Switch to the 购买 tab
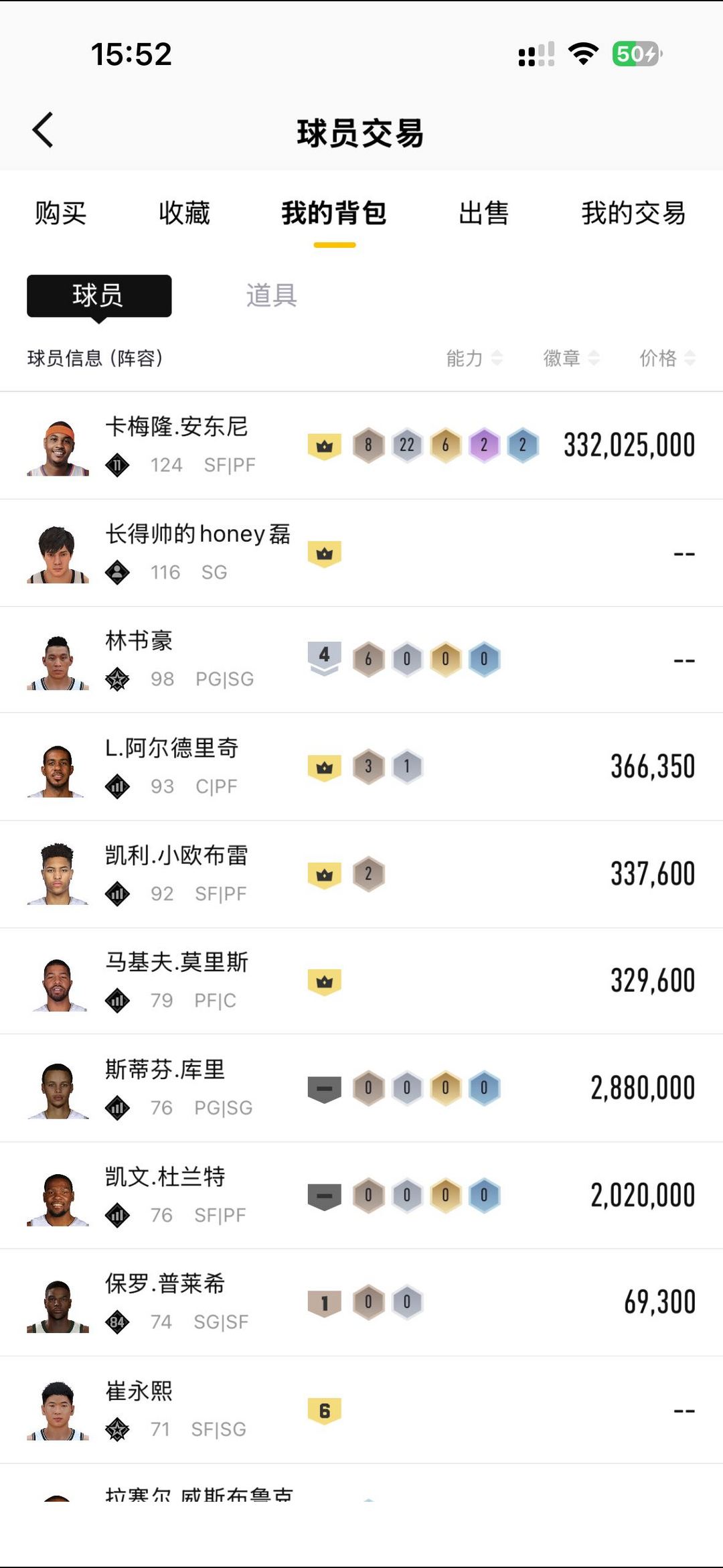 [61, 214]
